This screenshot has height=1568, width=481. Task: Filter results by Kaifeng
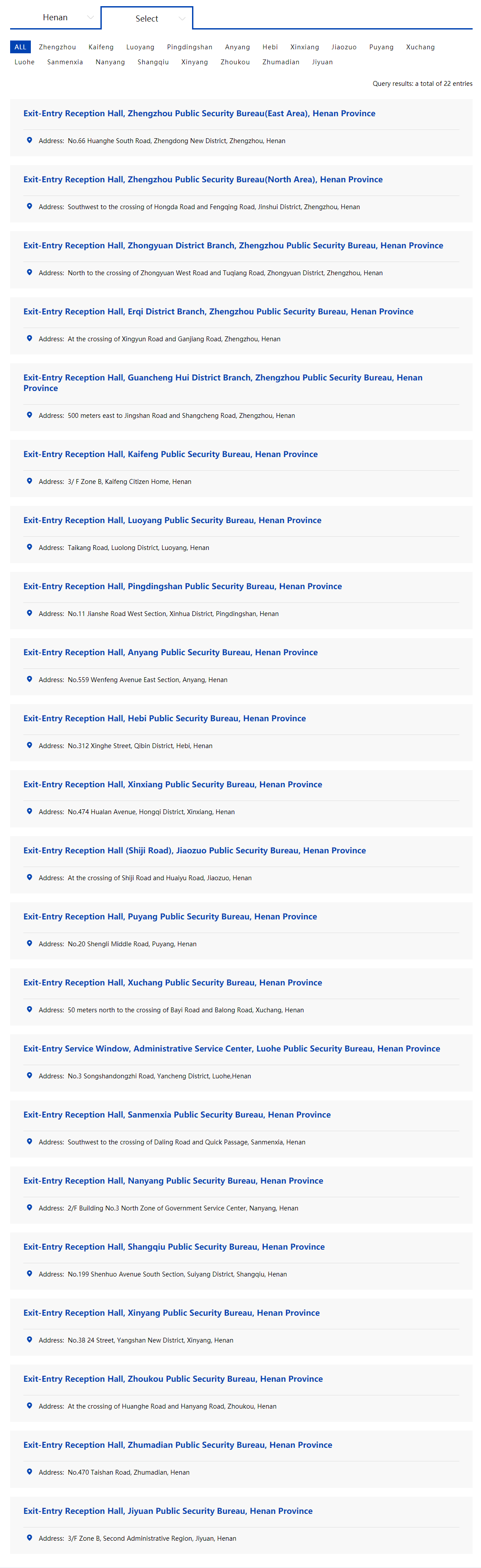pyautogui.click(x=101, y=47)
